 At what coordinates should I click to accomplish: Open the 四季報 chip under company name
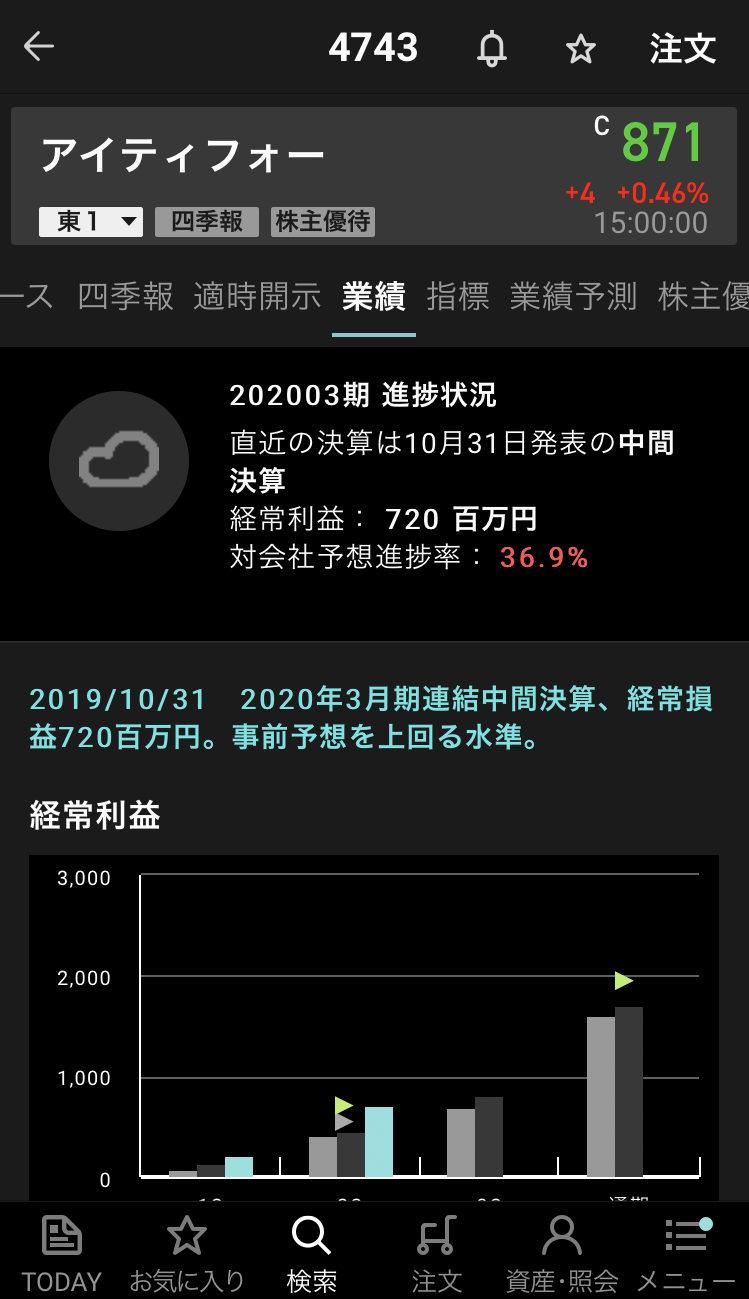pos(207,222)
